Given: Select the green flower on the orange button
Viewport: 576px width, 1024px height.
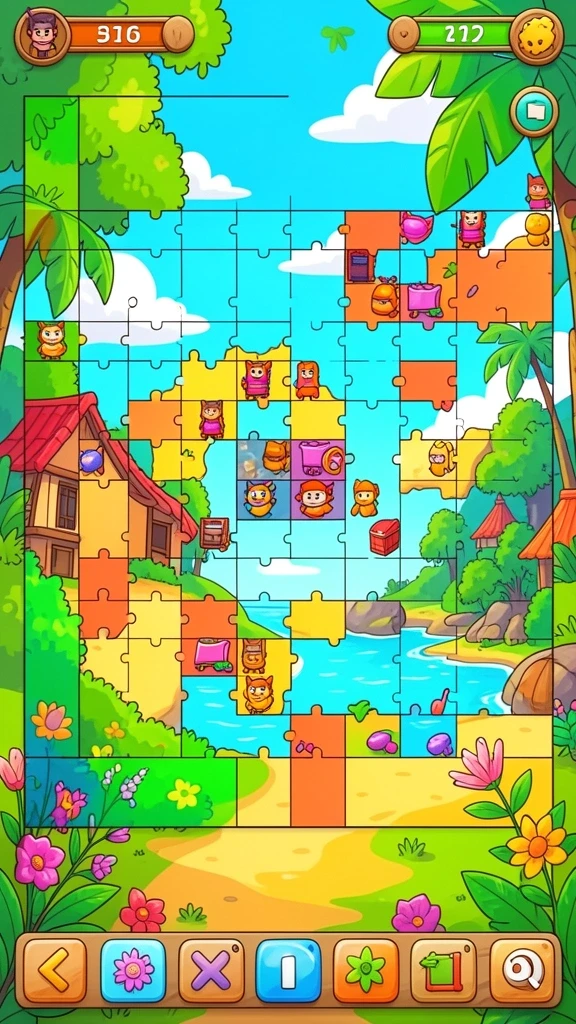Looking at the screenshot, I should pyautogui.click(x=366, y=970).
